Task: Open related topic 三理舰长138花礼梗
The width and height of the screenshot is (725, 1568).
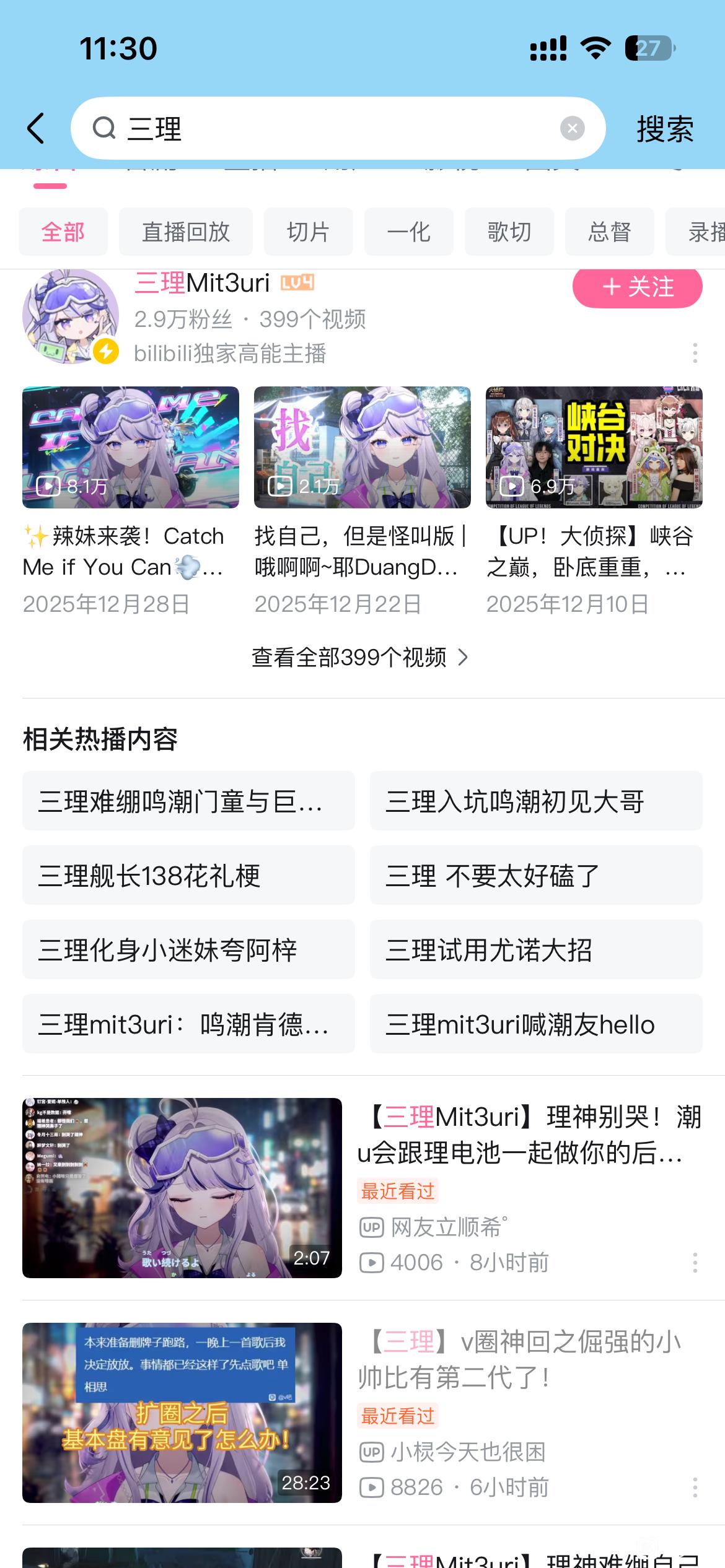Action: point(188,875)
